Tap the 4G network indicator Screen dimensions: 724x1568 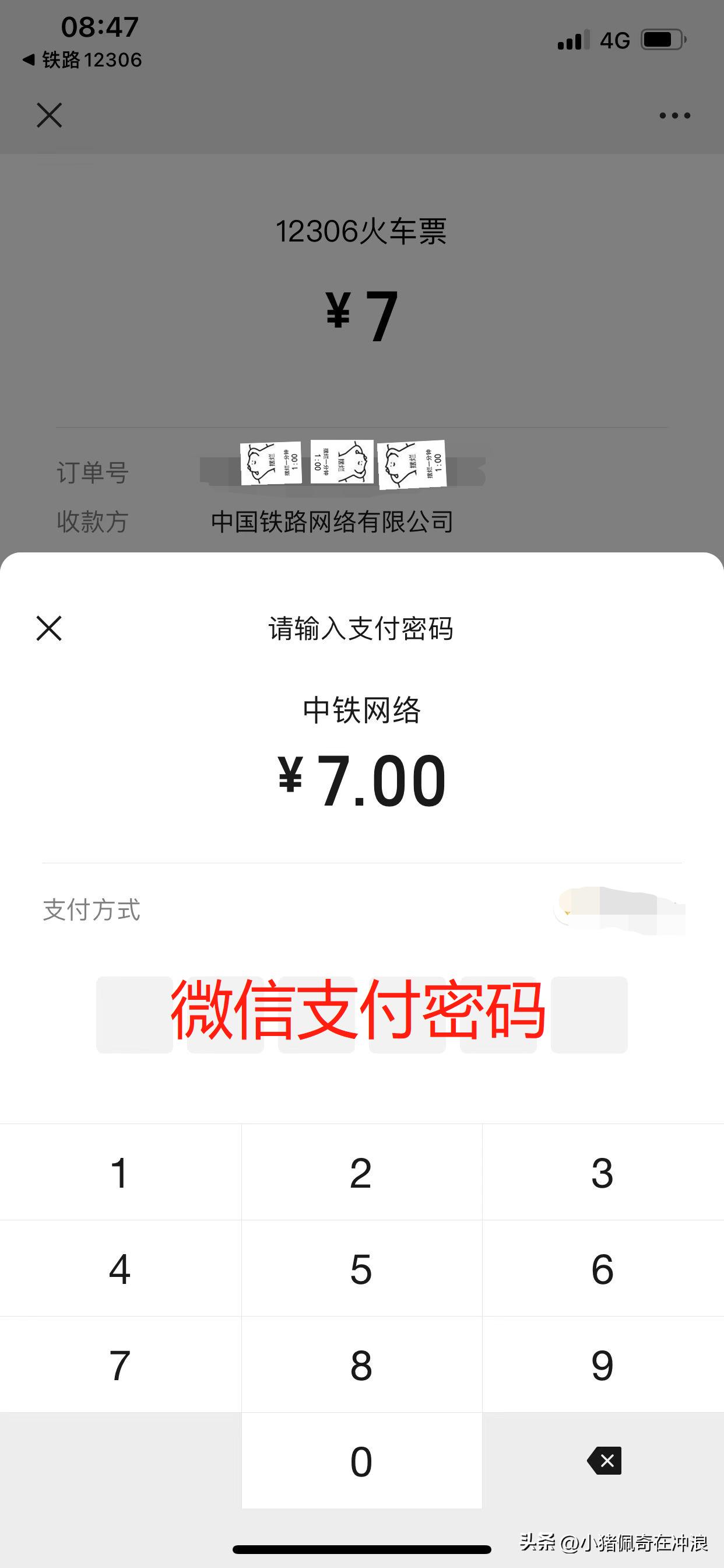tap(614, 40)
